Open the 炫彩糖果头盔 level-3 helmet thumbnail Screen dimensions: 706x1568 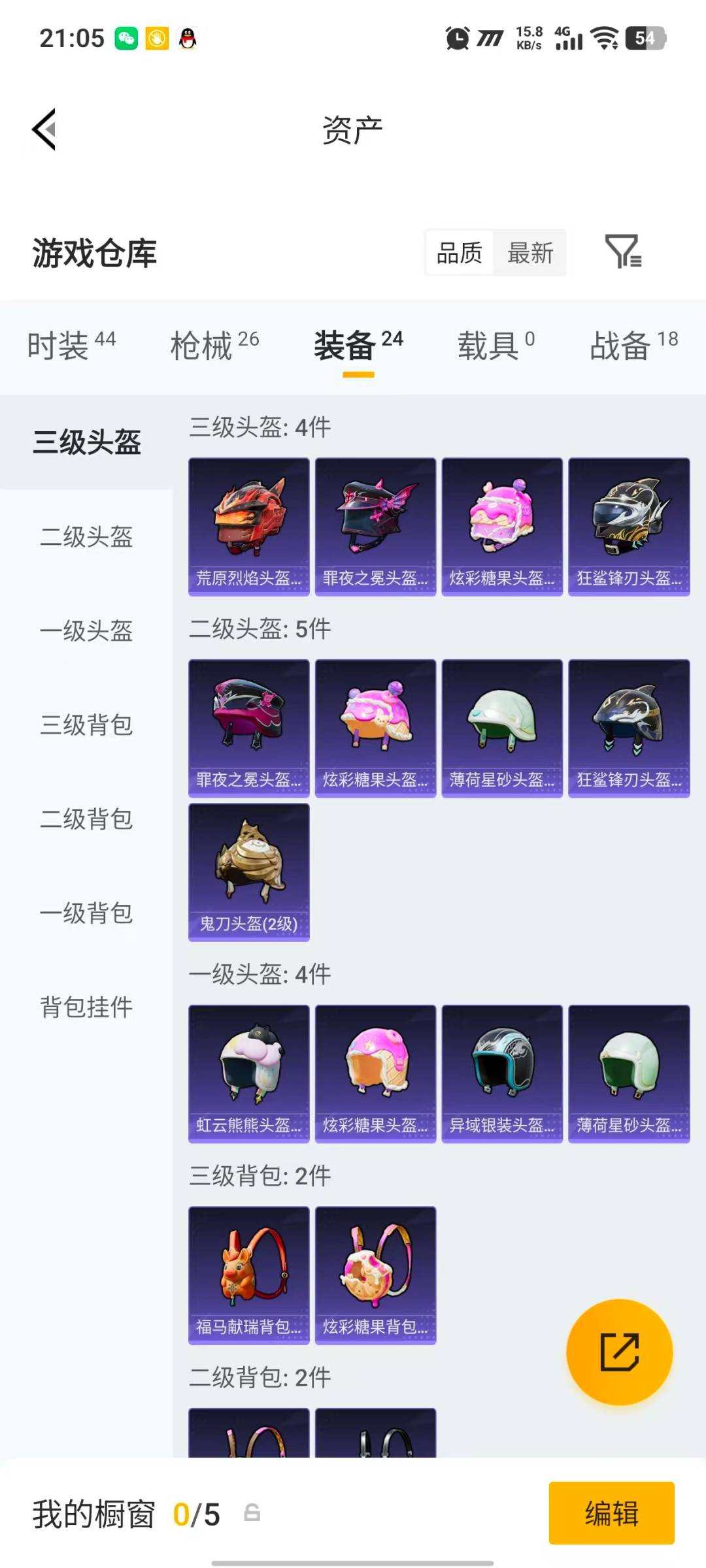[501, 526]
